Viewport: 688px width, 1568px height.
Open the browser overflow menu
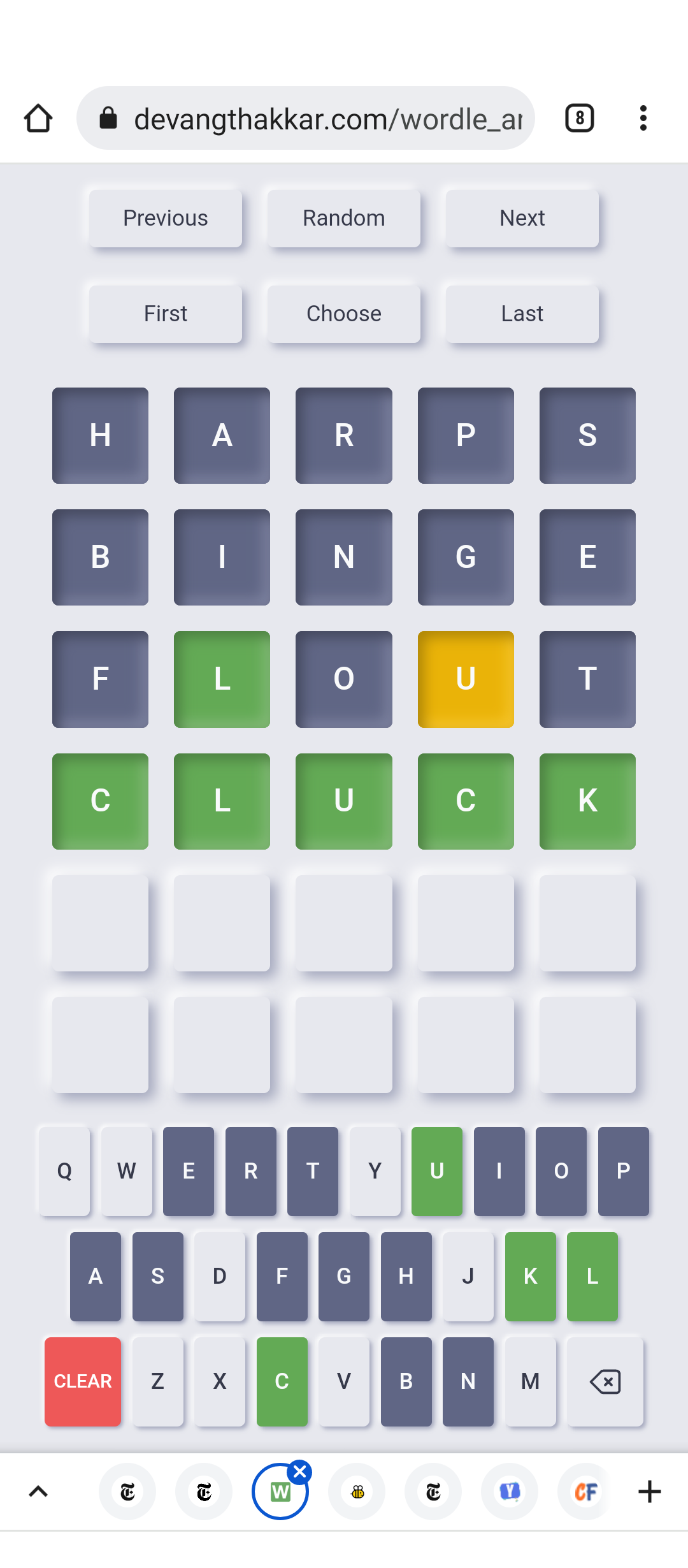[x=643, y=118]
